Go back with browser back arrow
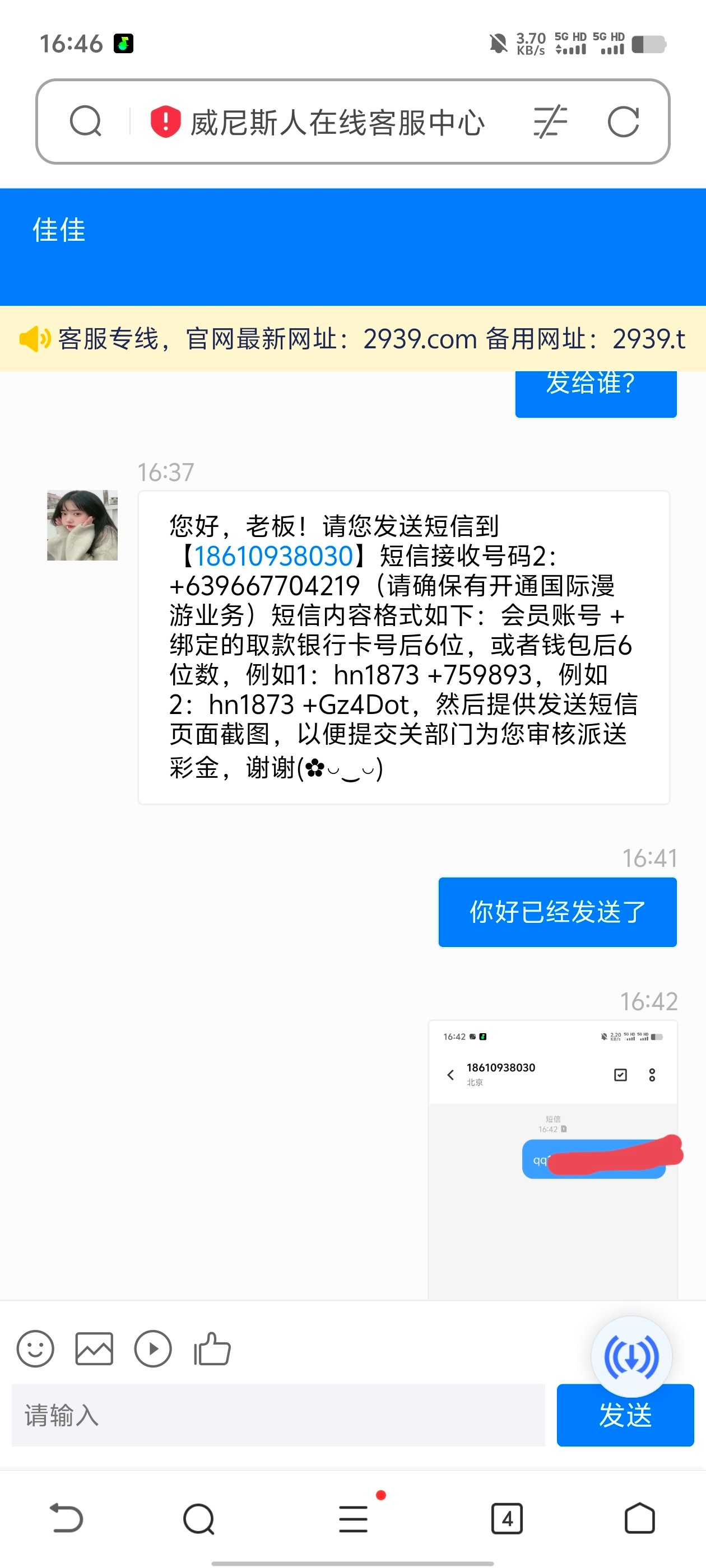The width and height of the screenshot is (706, 1568). coord(66,1518)
